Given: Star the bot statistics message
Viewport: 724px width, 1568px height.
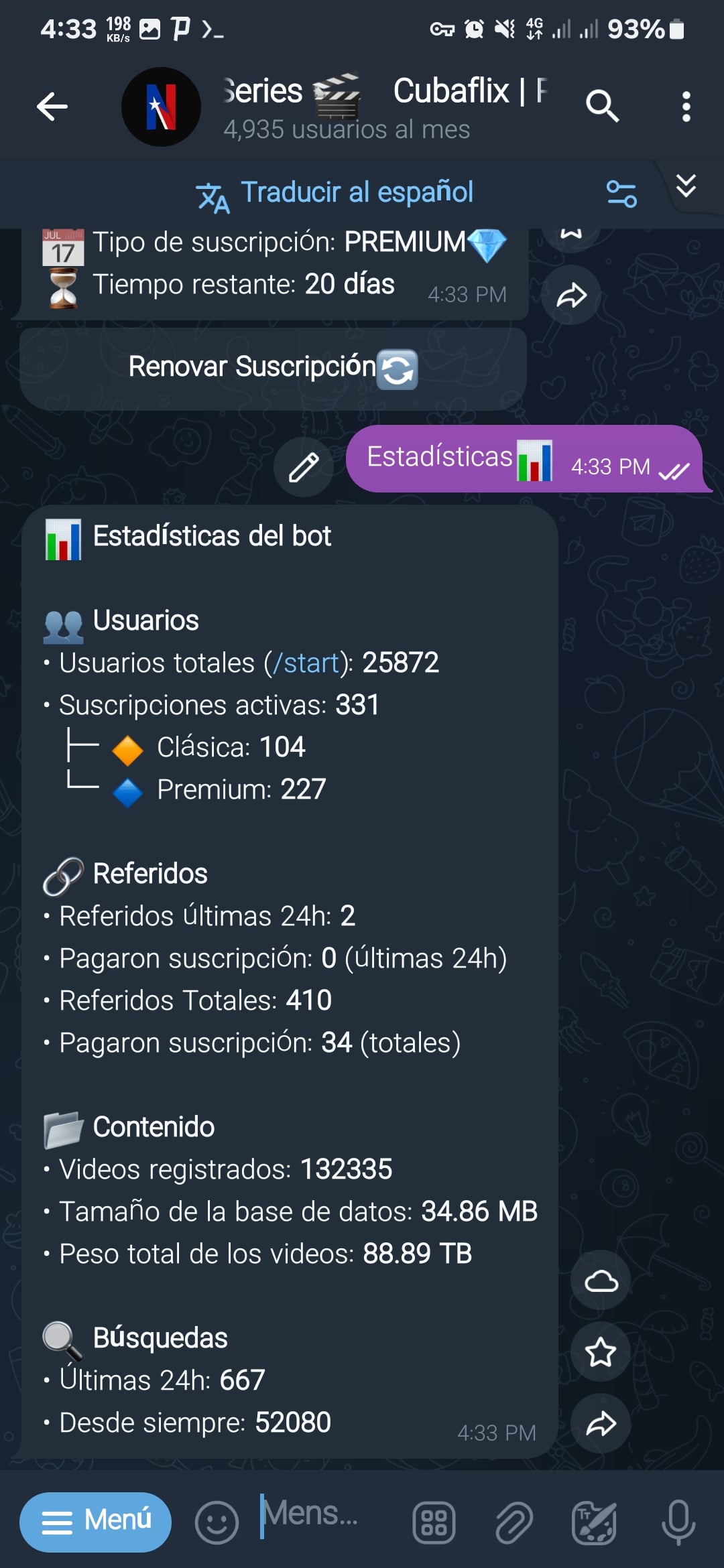Looking at the screenshot, I should coord(601,1352).
